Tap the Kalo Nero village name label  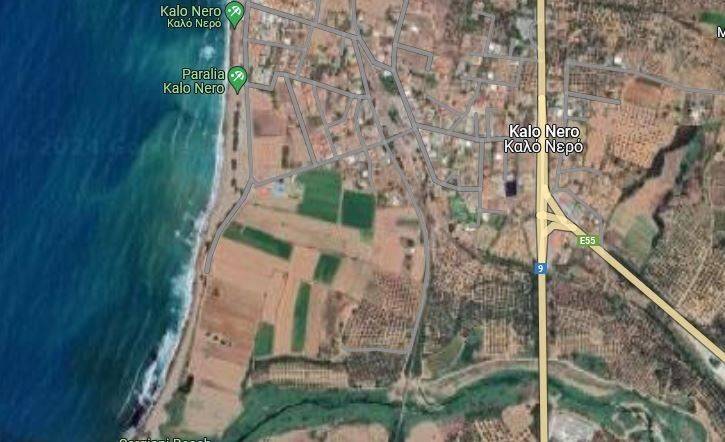point(546,138)
